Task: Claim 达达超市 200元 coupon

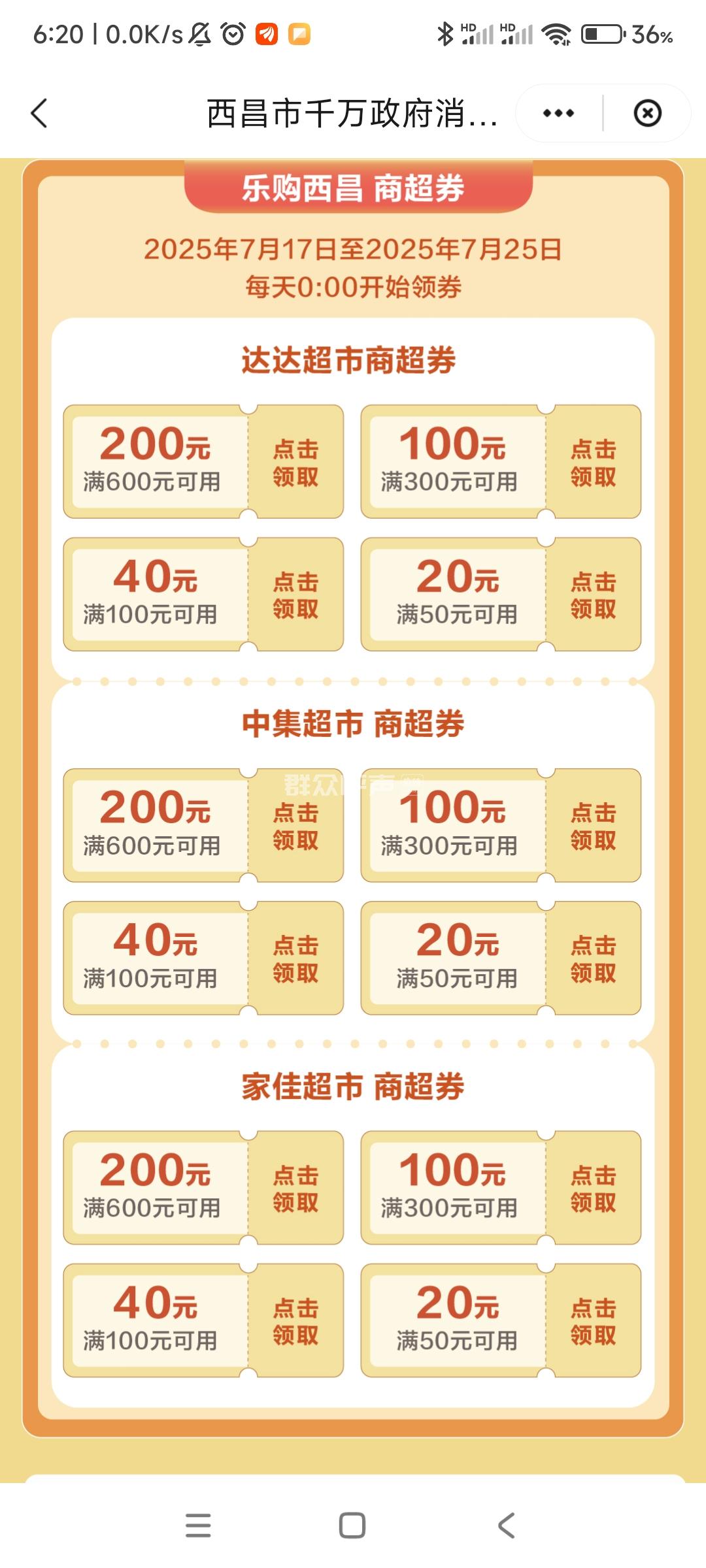Action: click(295, 463)
